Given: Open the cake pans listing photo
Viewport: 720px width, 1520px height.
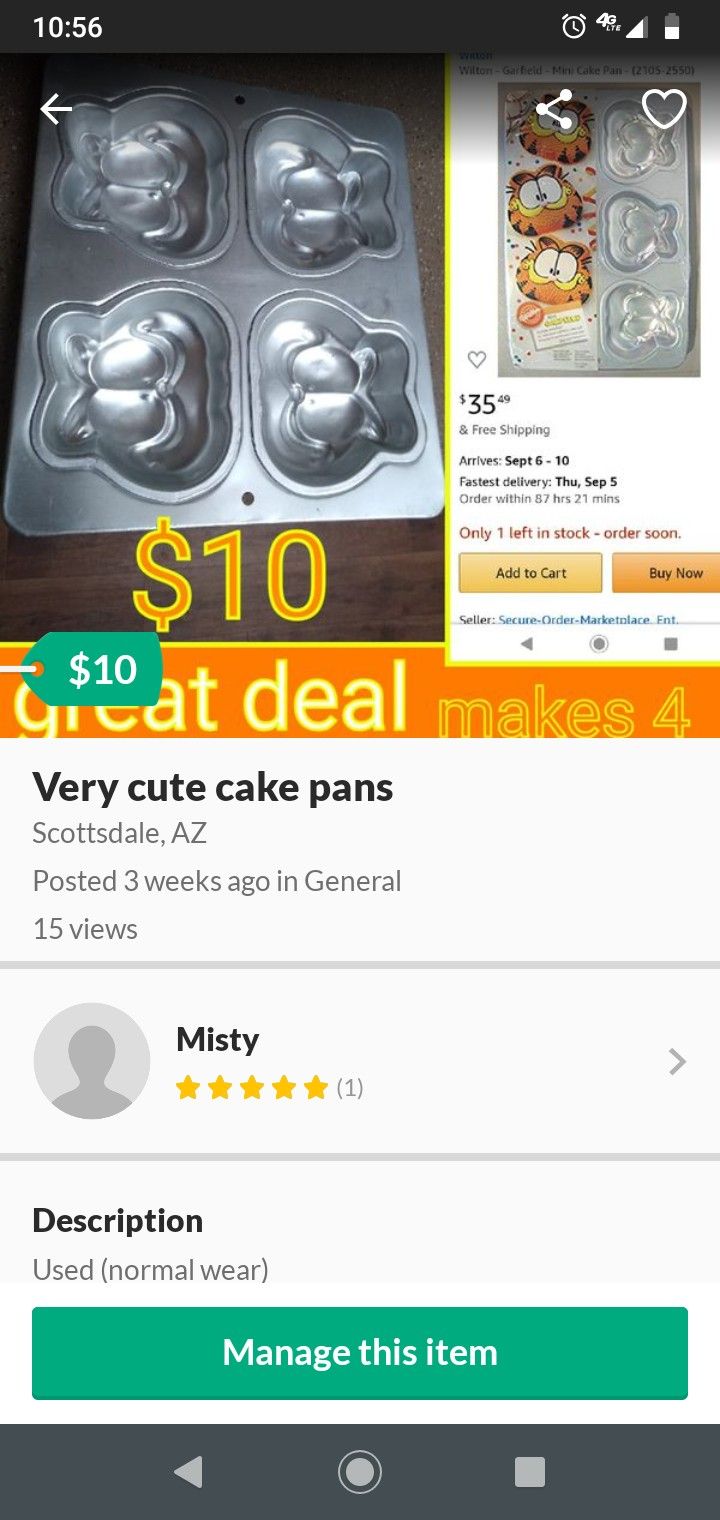Looking at the screenshot, I should coord(360,395).
